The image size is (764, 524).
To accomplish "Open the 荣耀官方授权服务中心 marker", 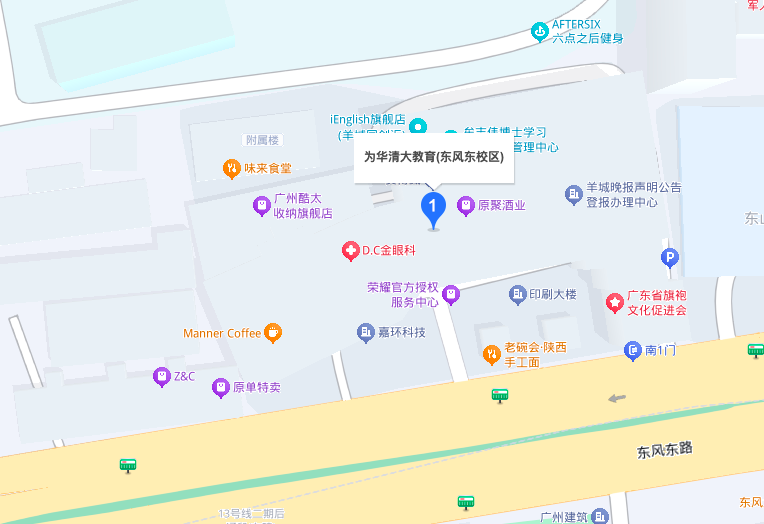I will pyautogui.click(x=452, y=294).
